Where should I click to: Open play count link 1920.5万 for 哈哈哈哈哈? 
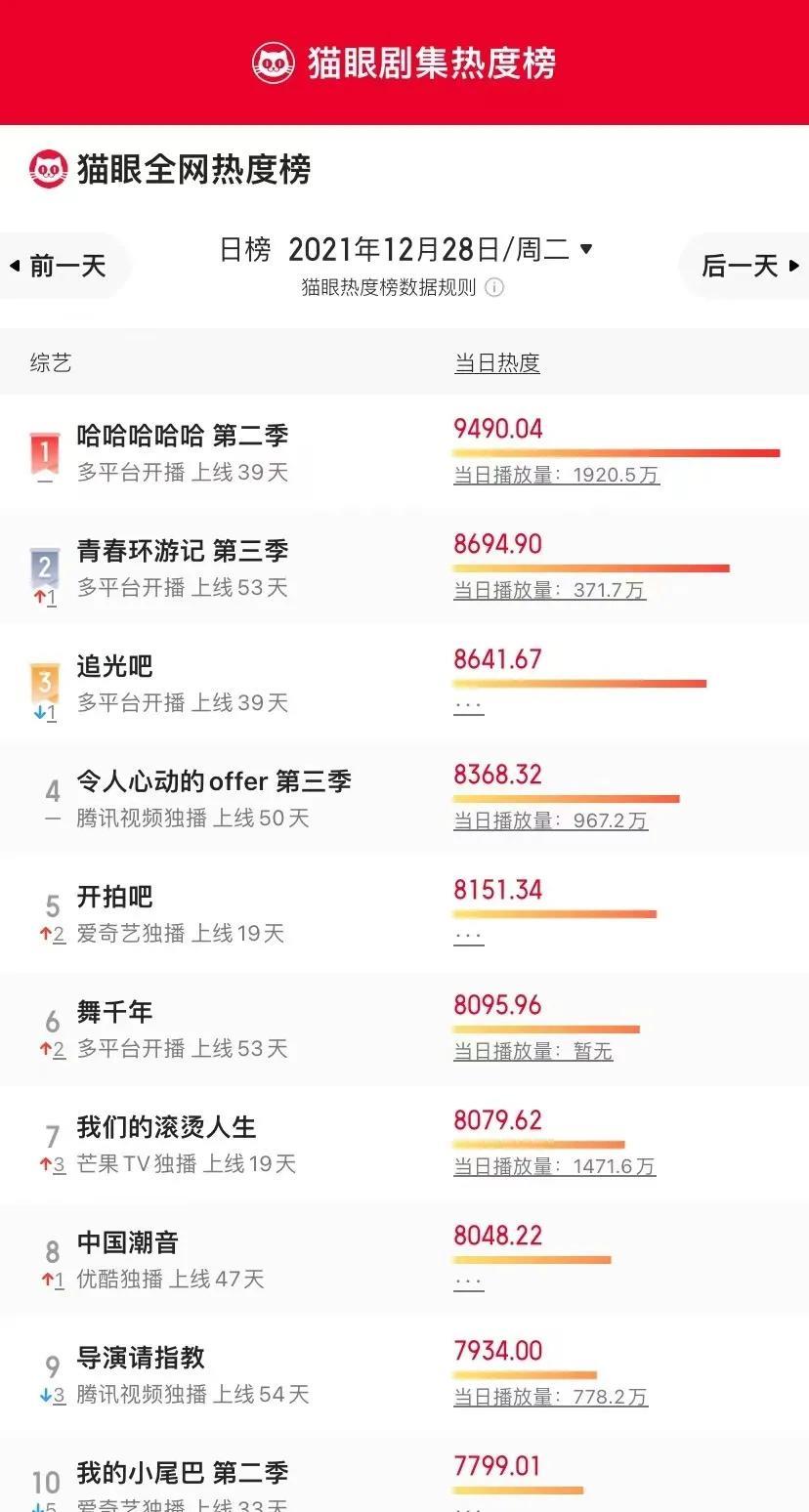pyautogui.click(x=553, y=475)
